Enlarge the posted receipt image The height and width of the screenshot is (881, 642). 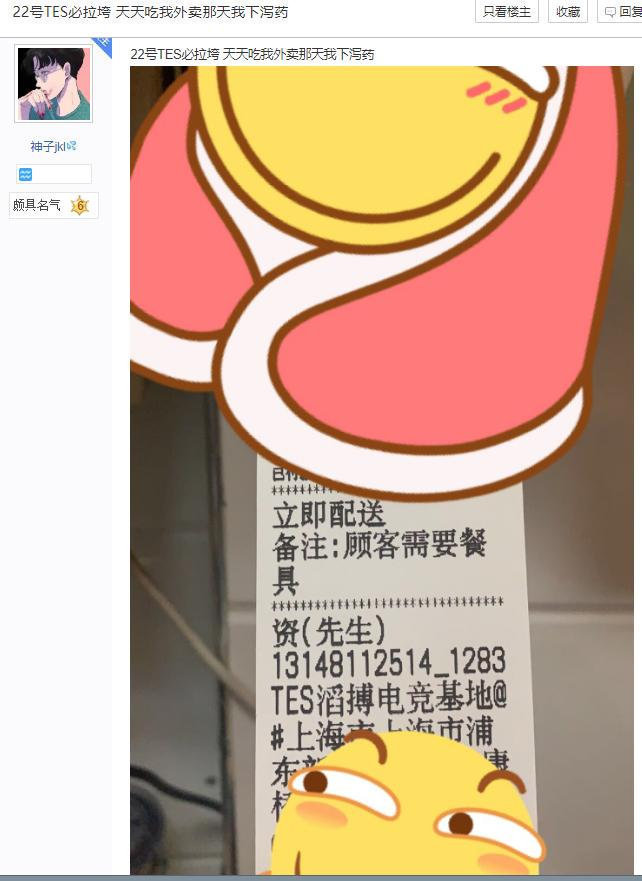tap(381, 470)
